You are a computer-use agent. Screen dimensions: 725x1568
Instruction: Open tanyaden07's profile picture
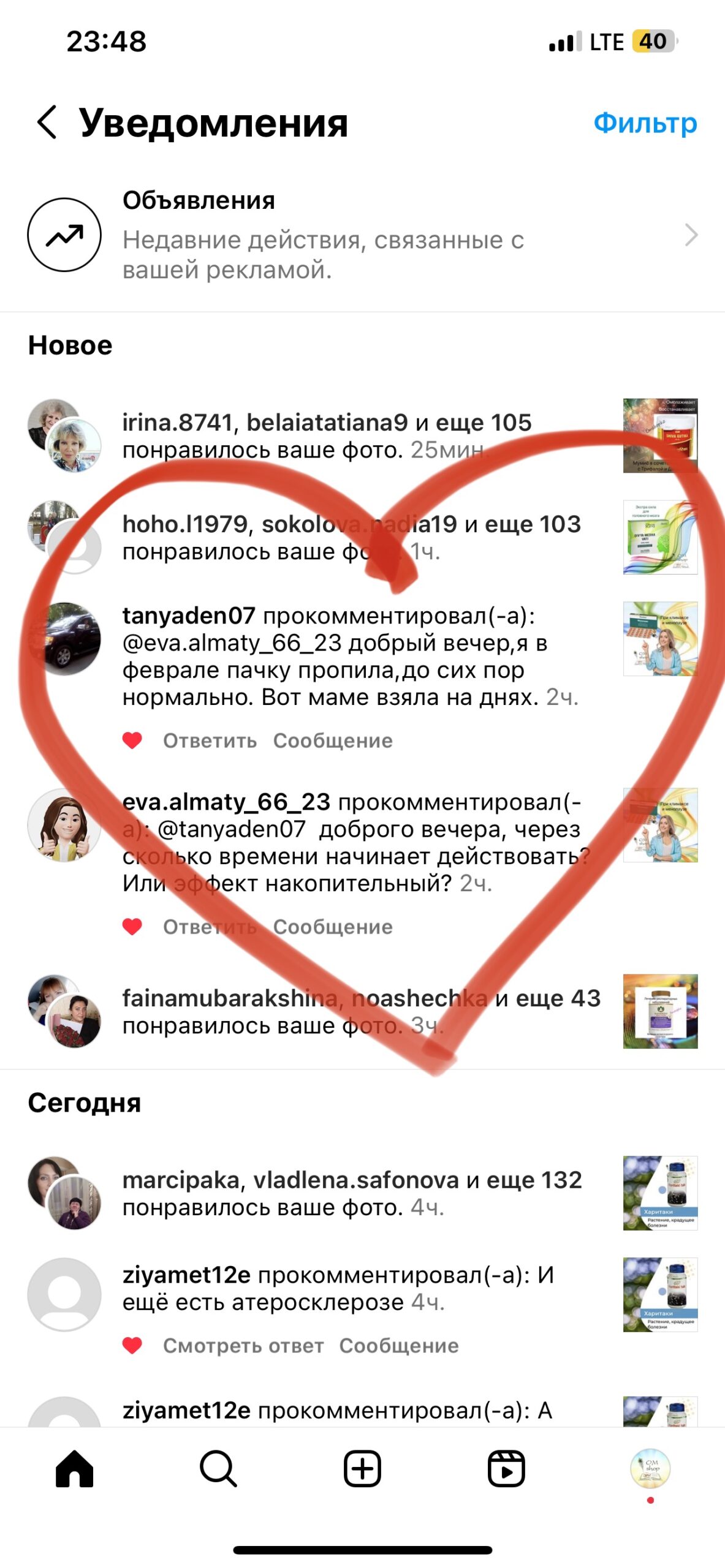64,639
